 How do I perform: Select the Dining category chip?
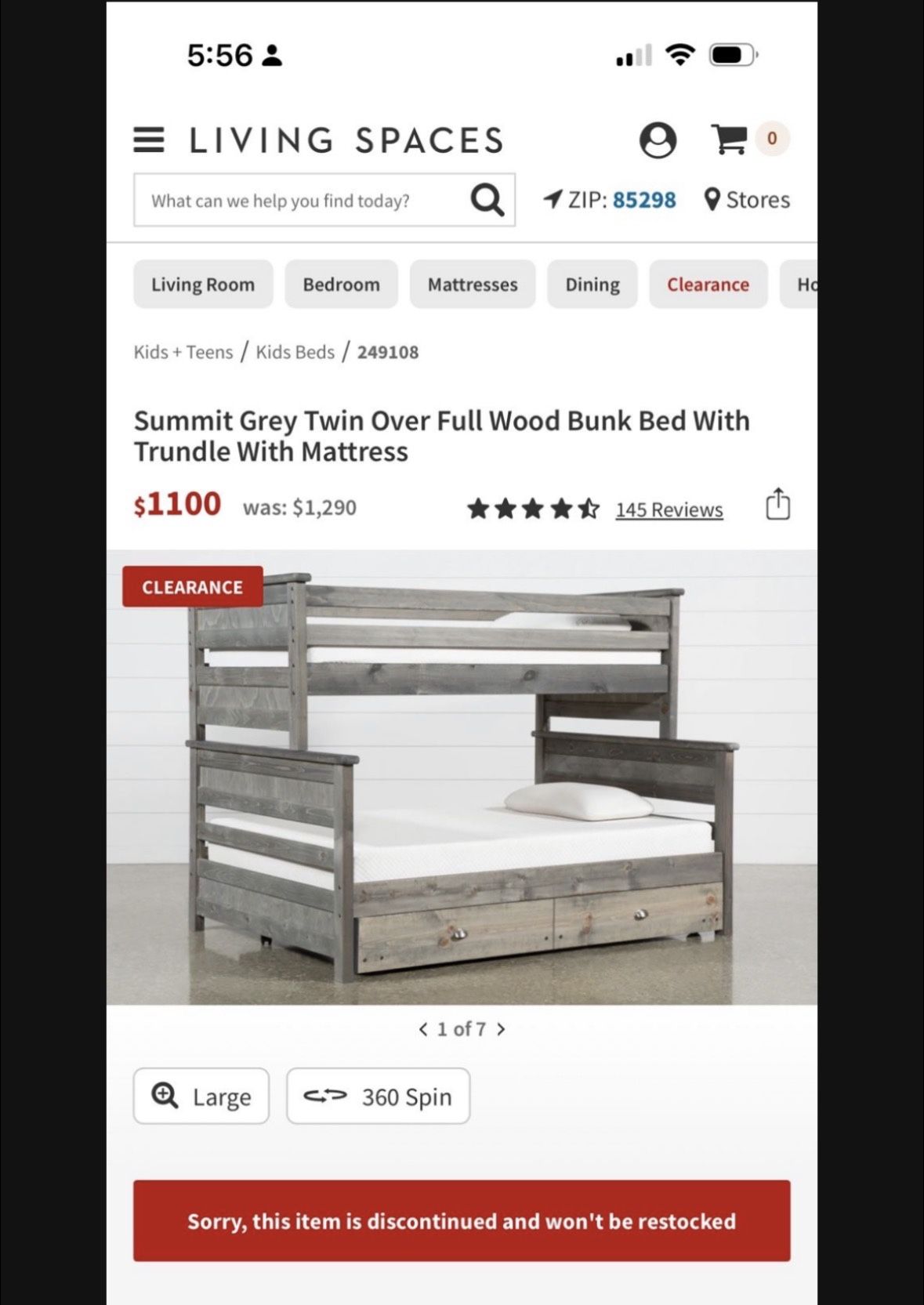tap(592, 285)
